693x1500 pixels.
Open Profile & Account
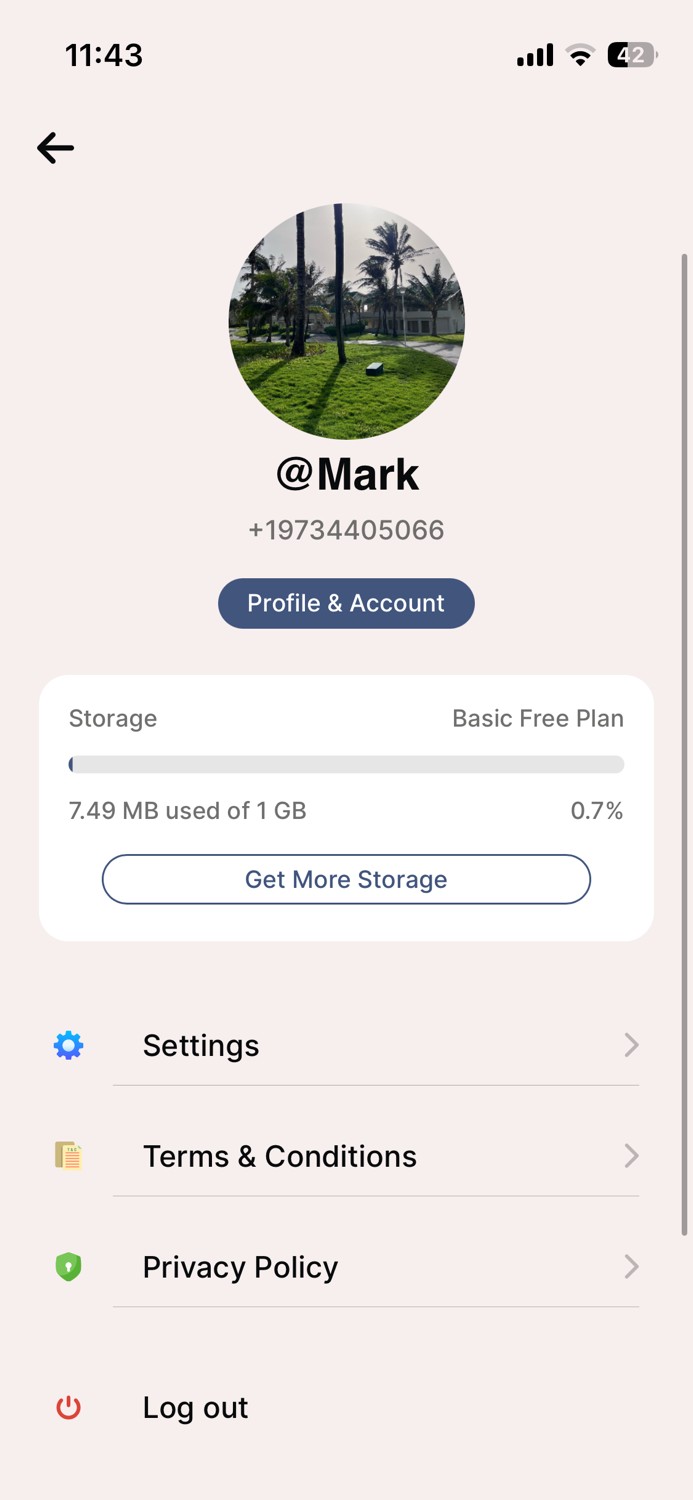coord(346,603)
